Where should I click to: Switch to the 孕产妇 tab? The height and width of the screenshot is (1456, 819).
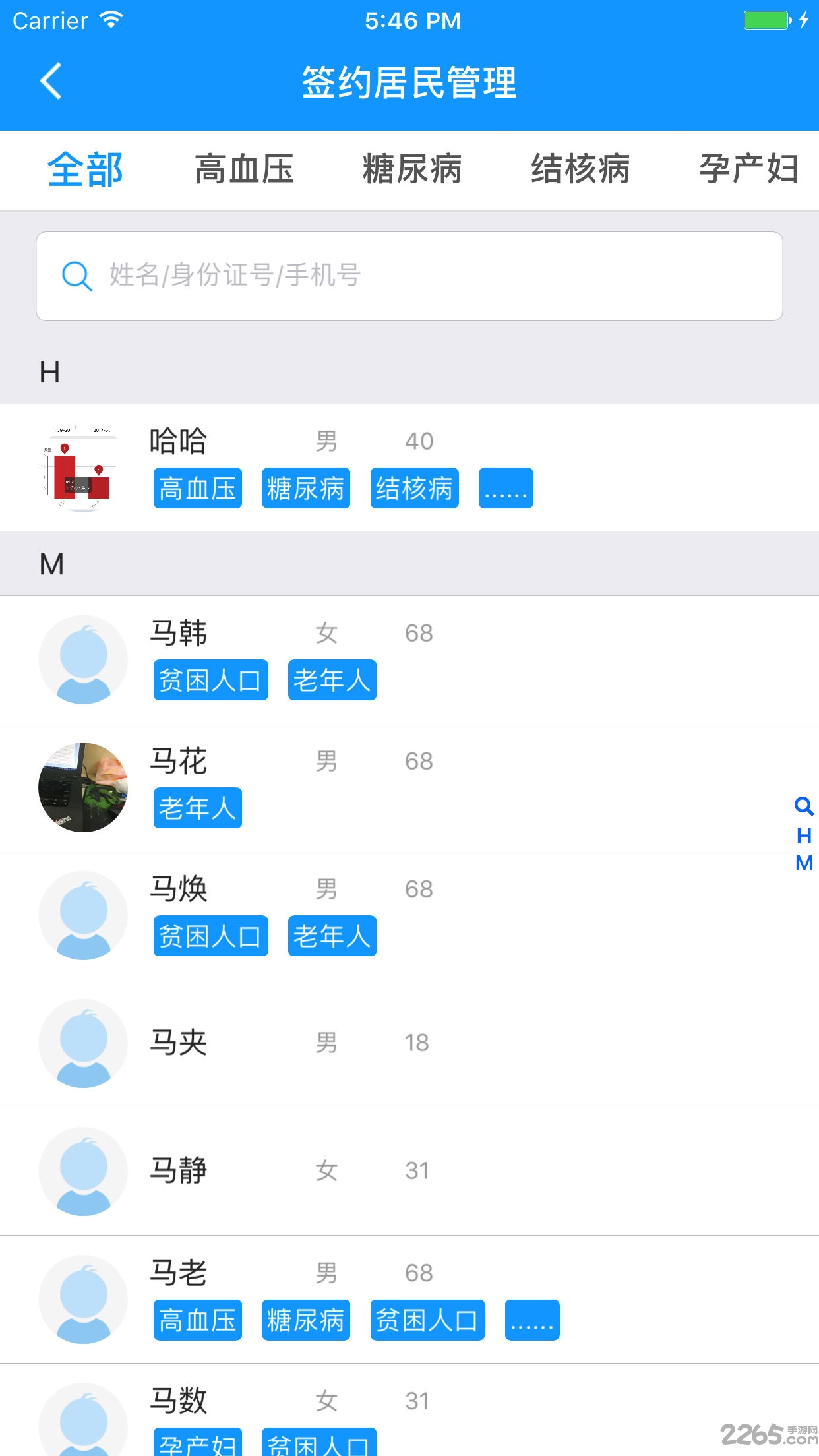(x=749, y=169)
